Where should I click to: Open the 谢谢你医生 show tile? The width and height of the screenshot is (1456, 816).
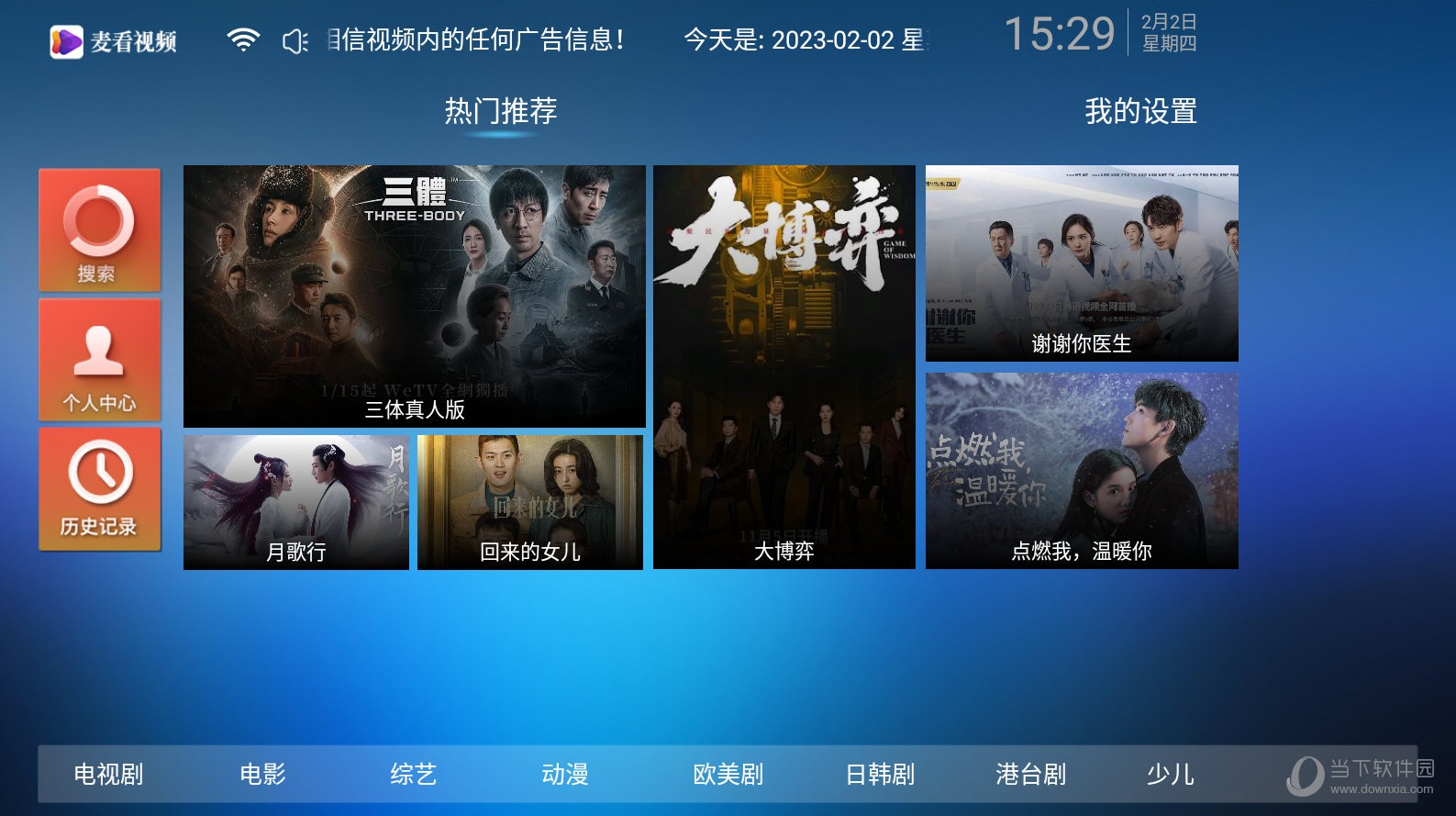pos(1082,263)
